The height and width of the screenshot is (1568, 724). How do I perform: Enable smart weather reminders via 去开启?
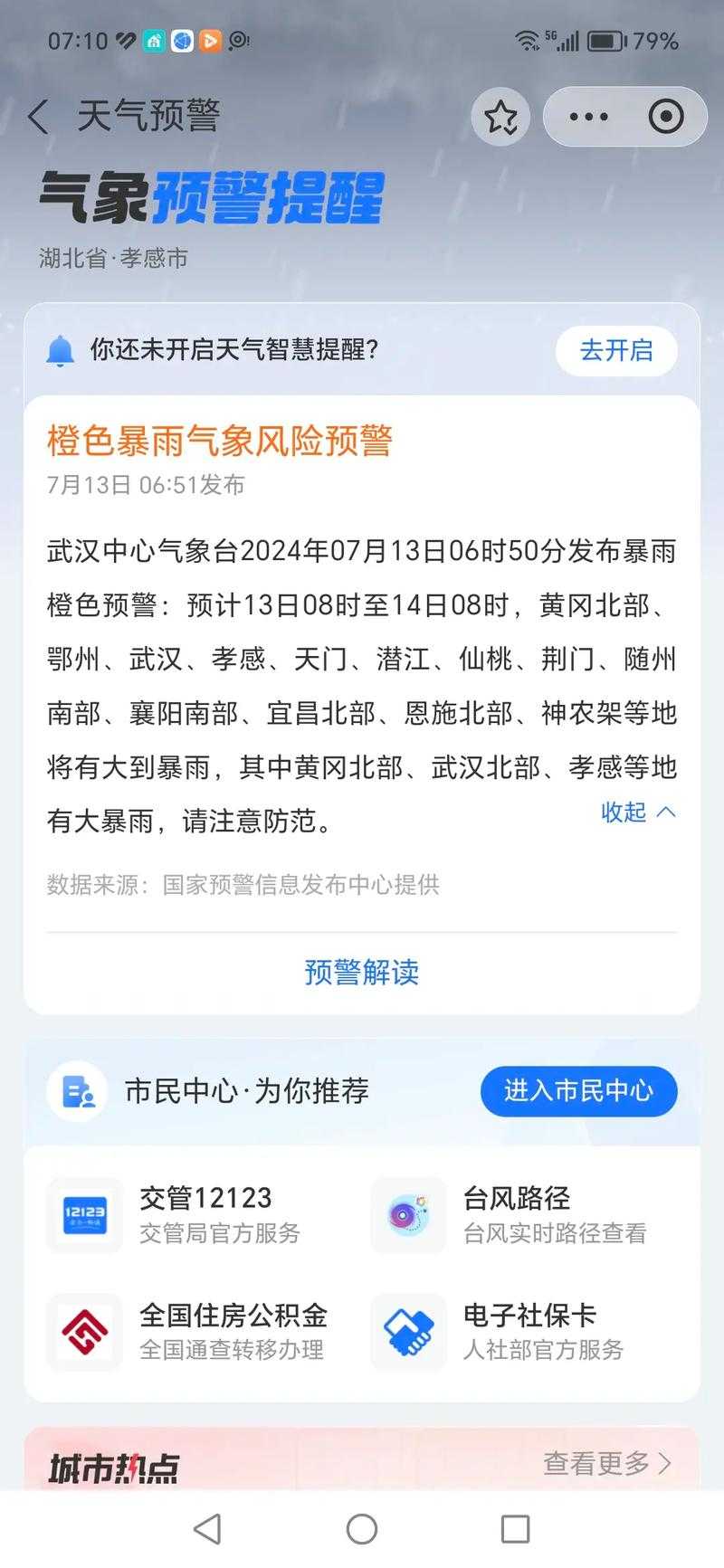click(615, 351)
